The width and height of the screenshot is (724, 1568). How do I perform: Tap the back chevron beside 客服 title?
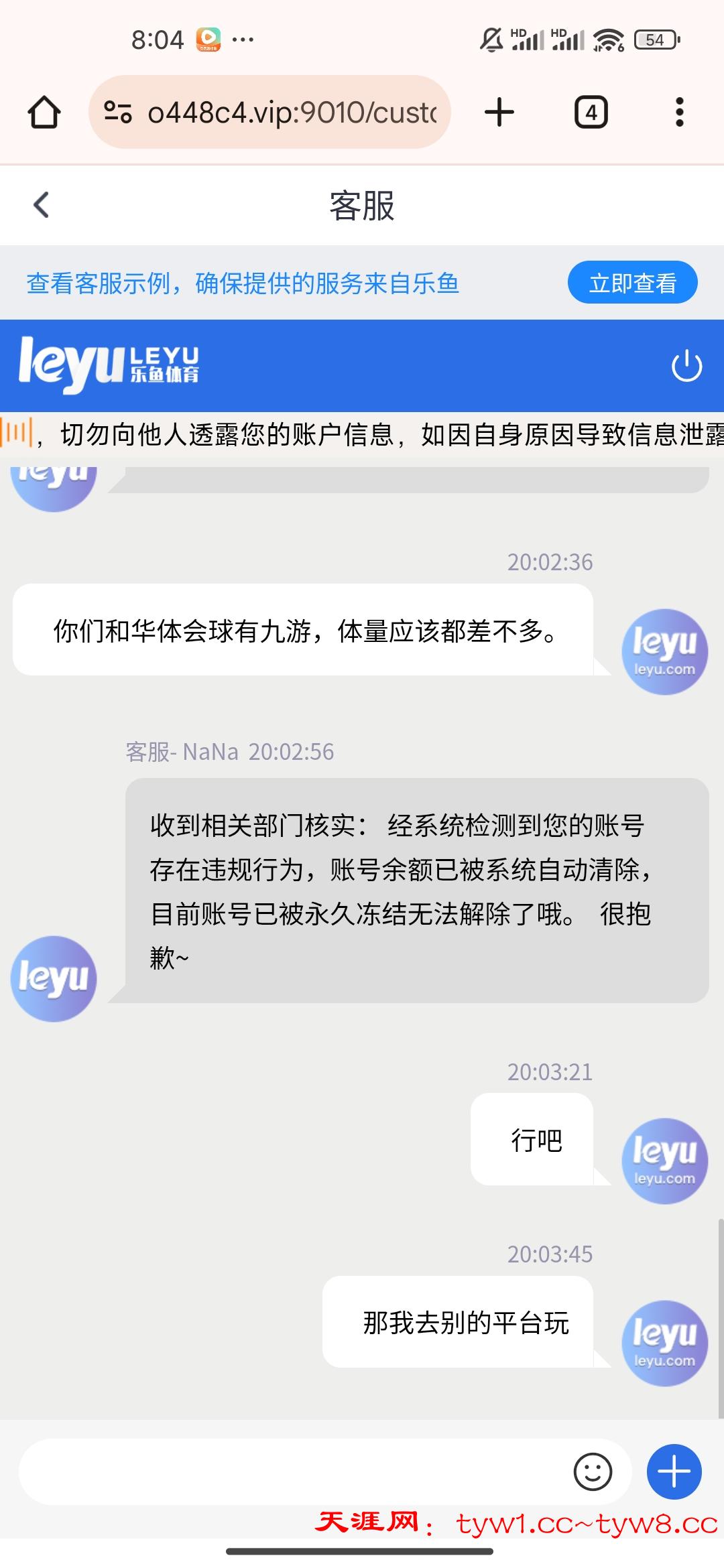click(x=42, y=205)
